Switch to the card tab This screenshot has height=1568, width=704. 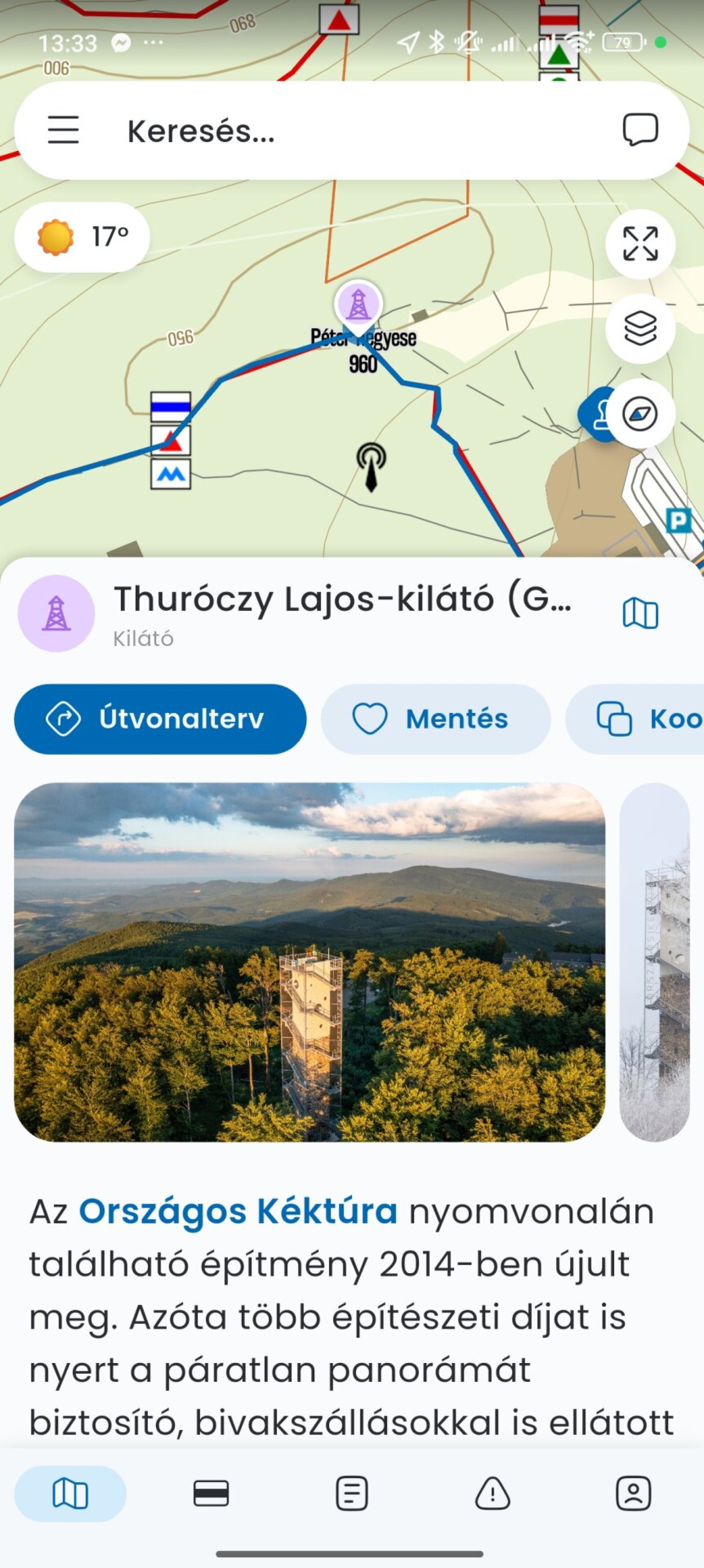coord(211,1494)
